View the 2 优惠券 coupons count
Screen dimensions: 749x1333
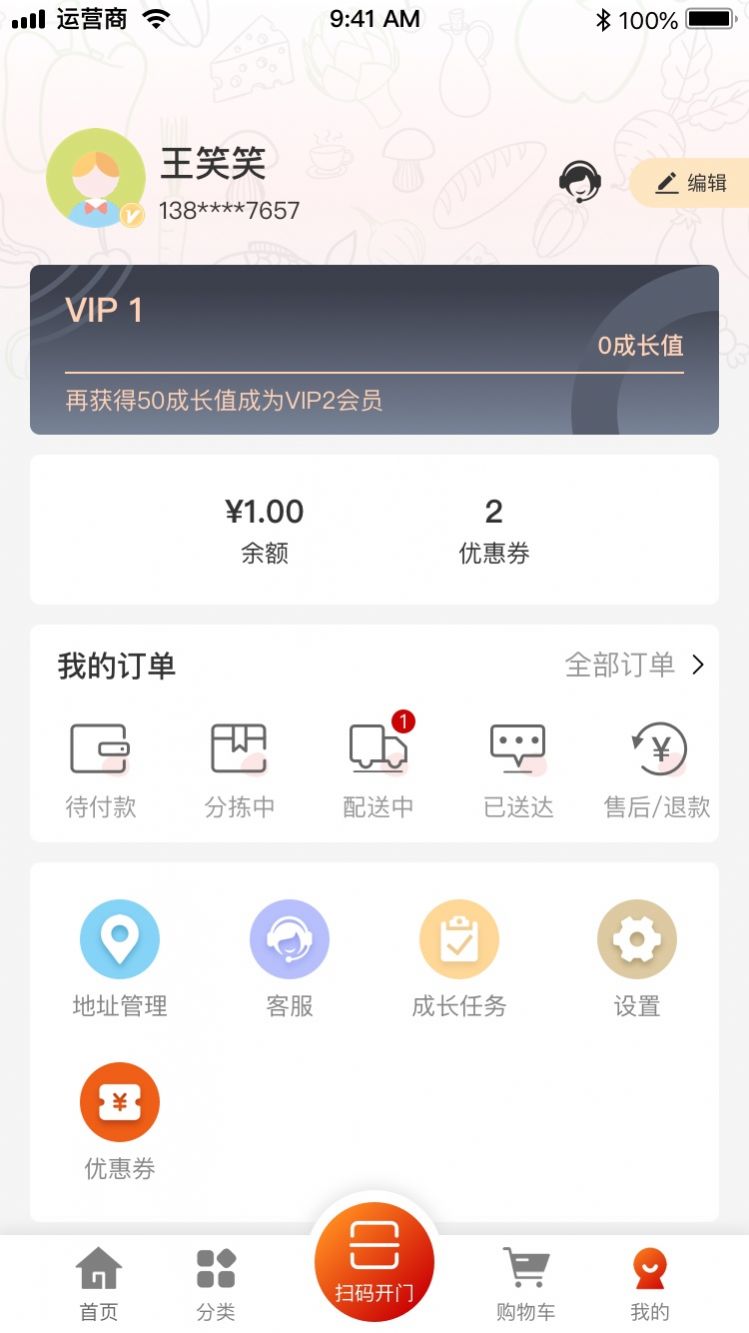coord(491,527)
